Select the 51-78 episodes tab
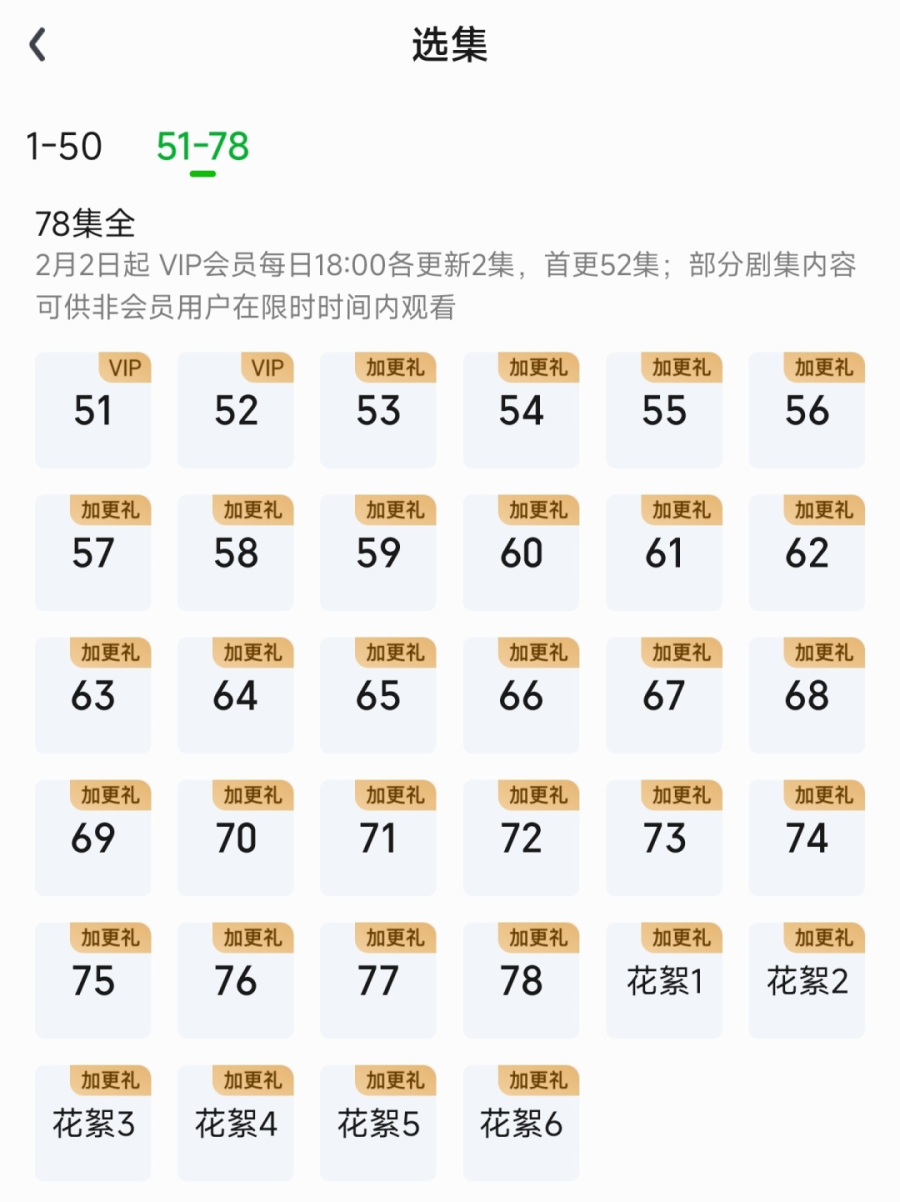900x1202 pixels. (x=202, y=147)
